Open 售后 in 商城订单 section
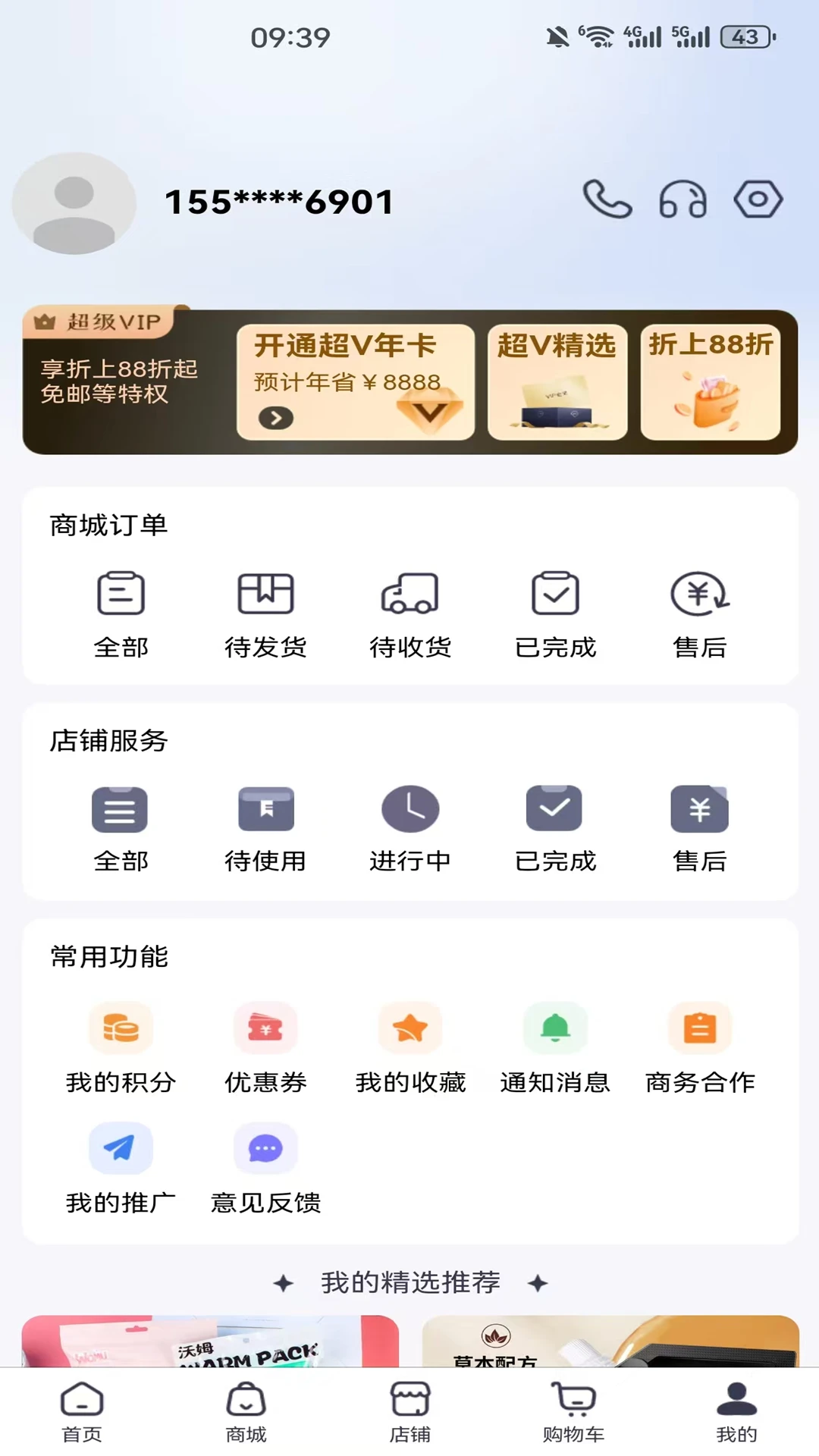819x1456 pixels. click(x=700, y=607)
